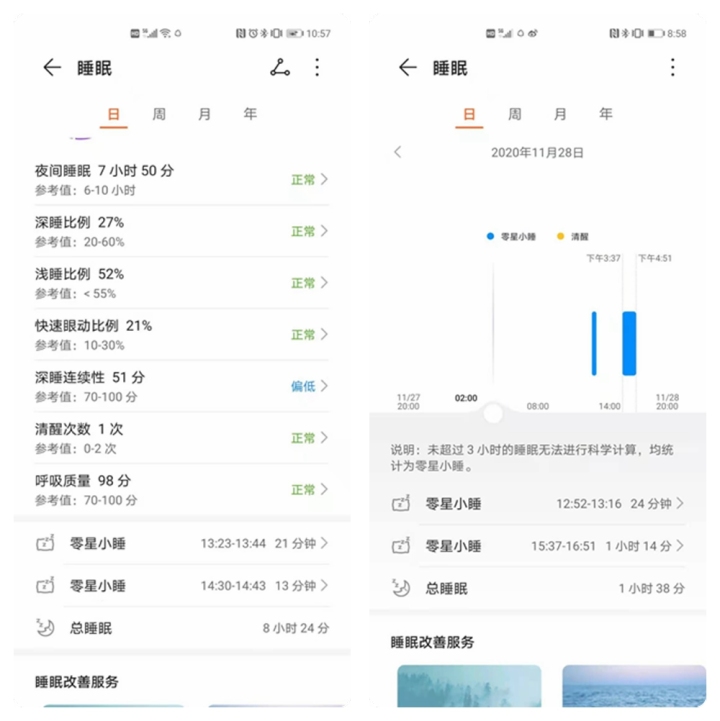Tap the back arrow on the left sleep screen
Image resolution: width=720 pixels, height=721 pixels.
tap(52, 68)
